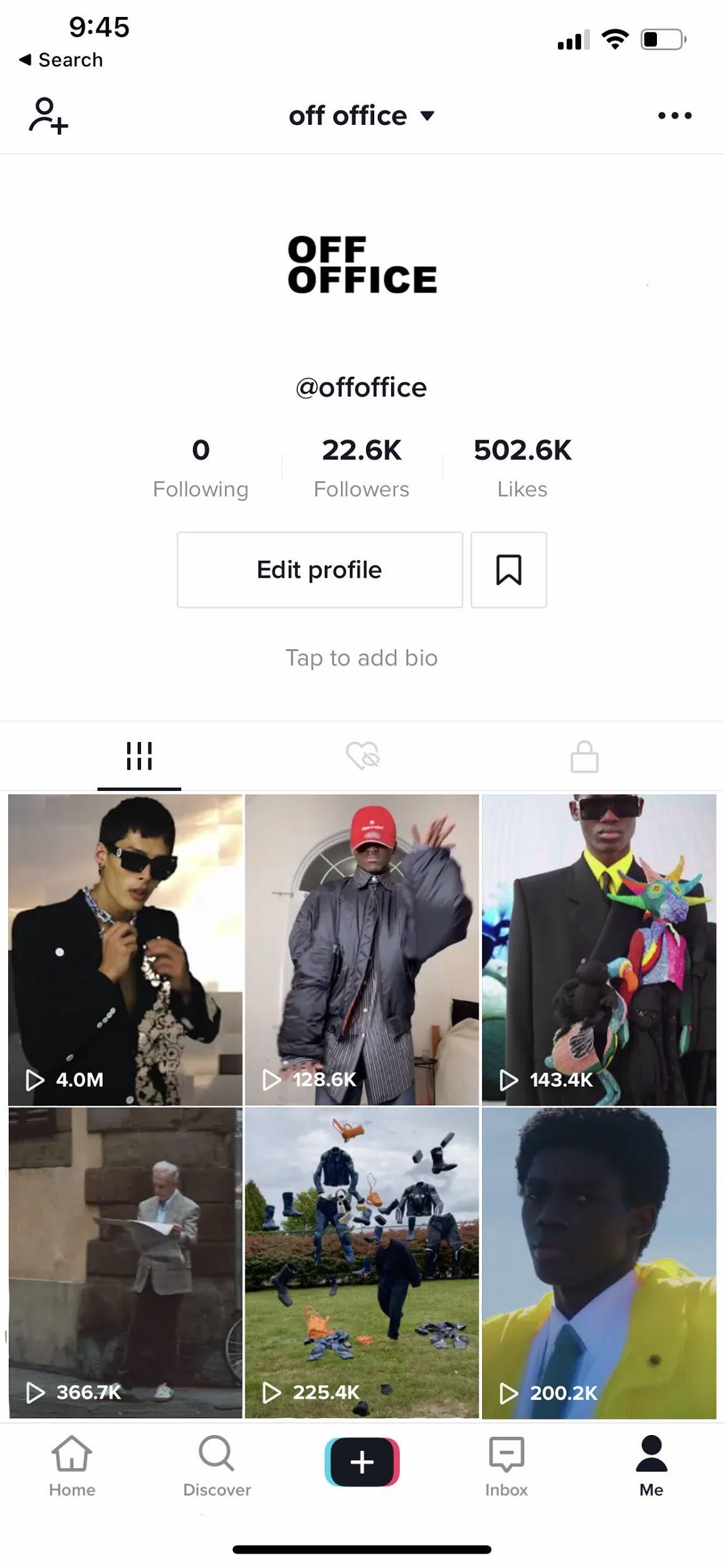Open the video with 128.6K views
The width and height of the screenshot is (724, 1568).
[362, 948]
